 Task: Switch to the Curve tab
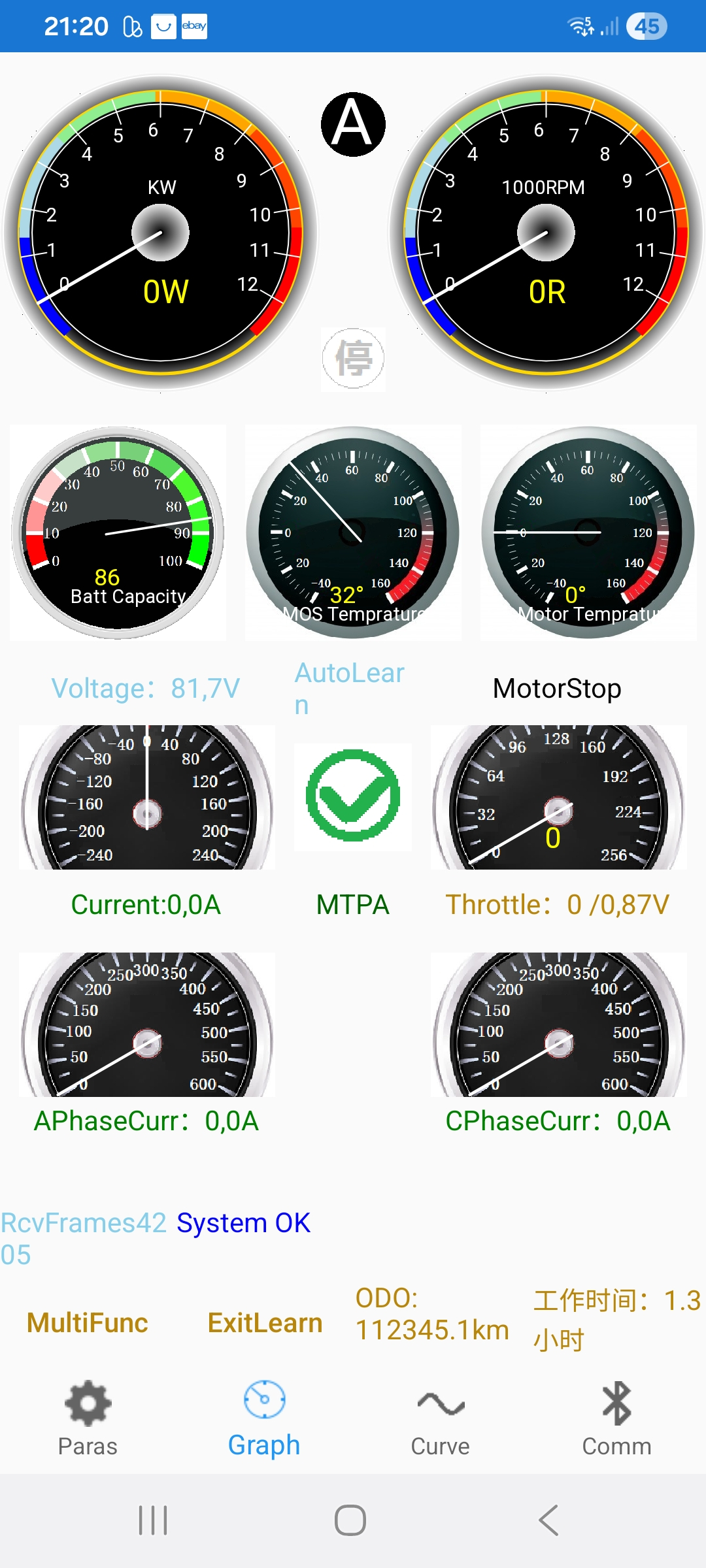[441, 1418]
